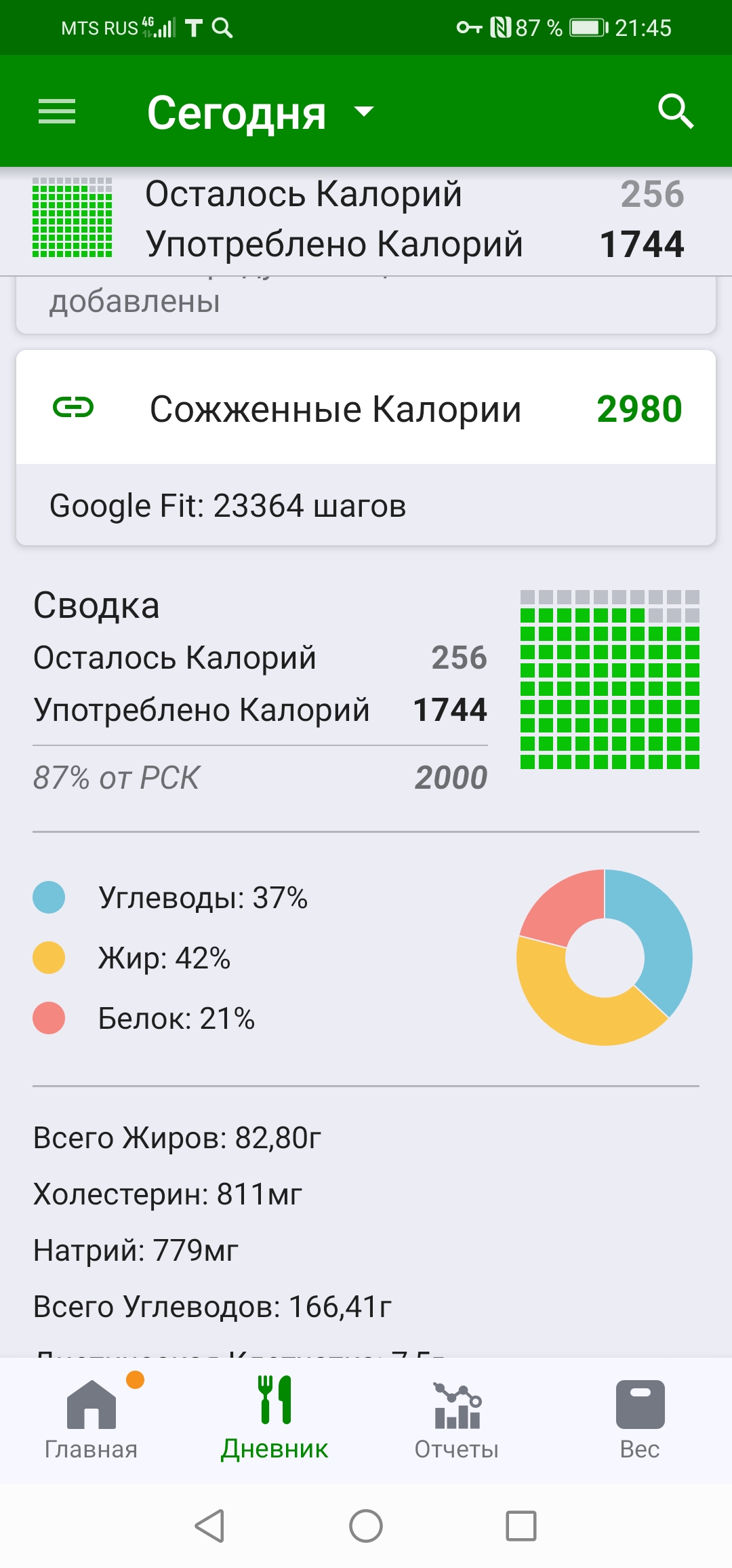
Task: Go to the system home screen
Action: pos(366,1526)
